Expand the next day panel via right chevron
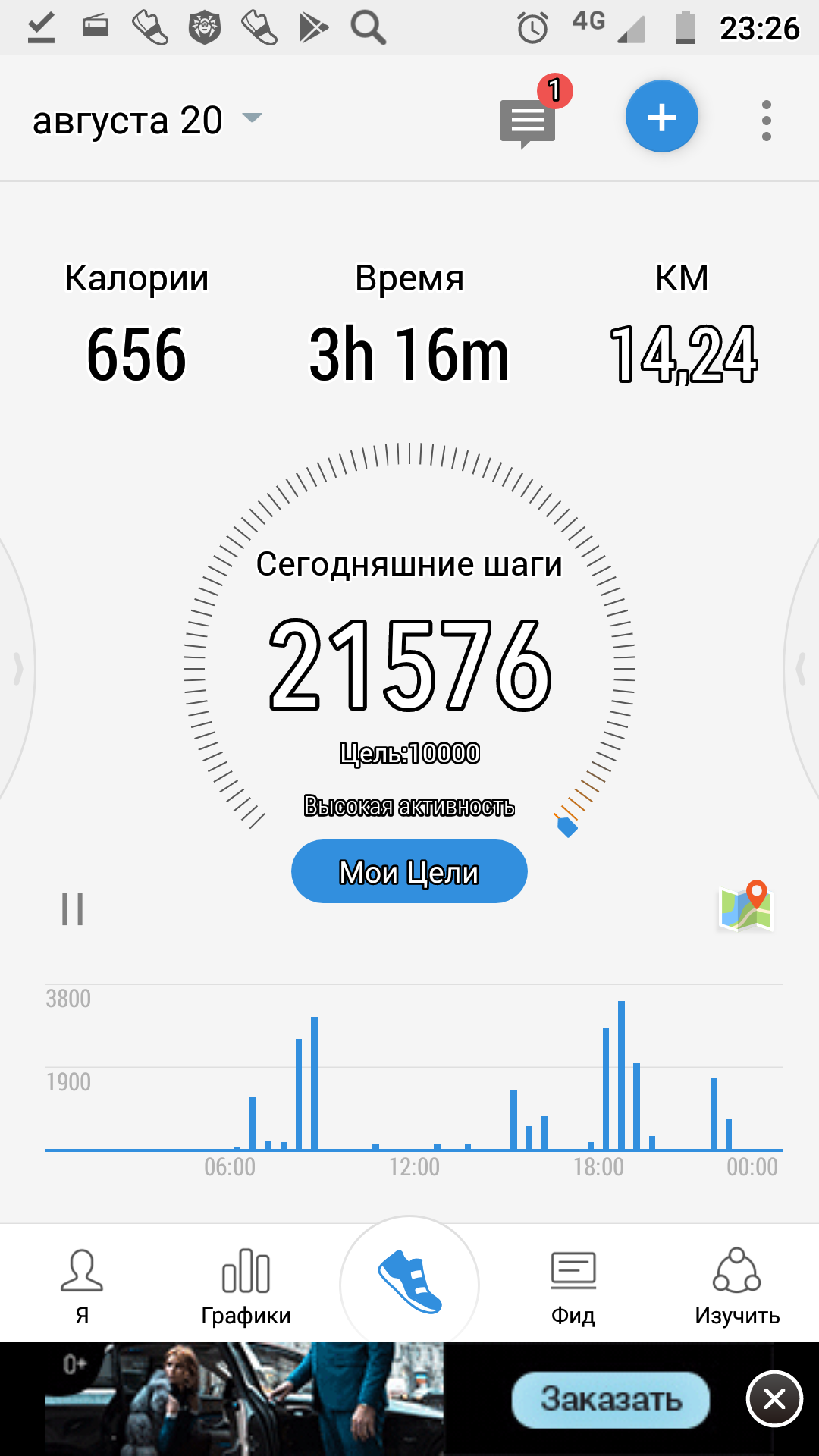 tap(802, 667)
